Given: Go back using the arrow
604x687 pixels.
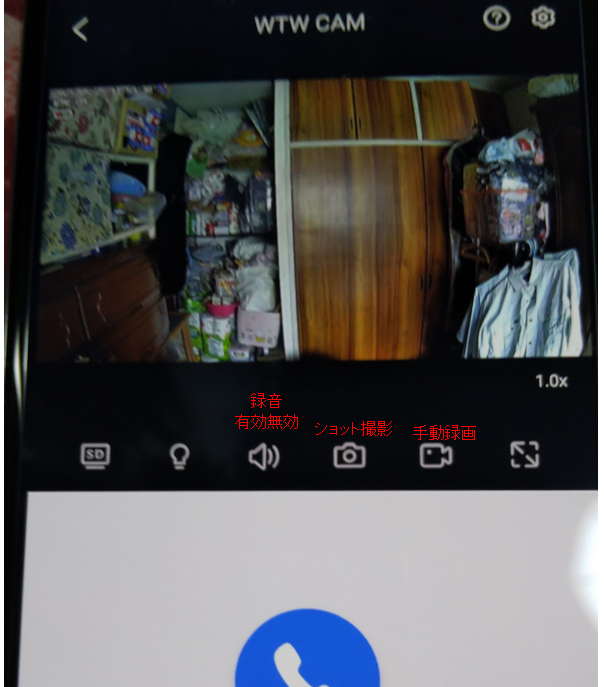Looking at the screenshot, I should 81,29.
